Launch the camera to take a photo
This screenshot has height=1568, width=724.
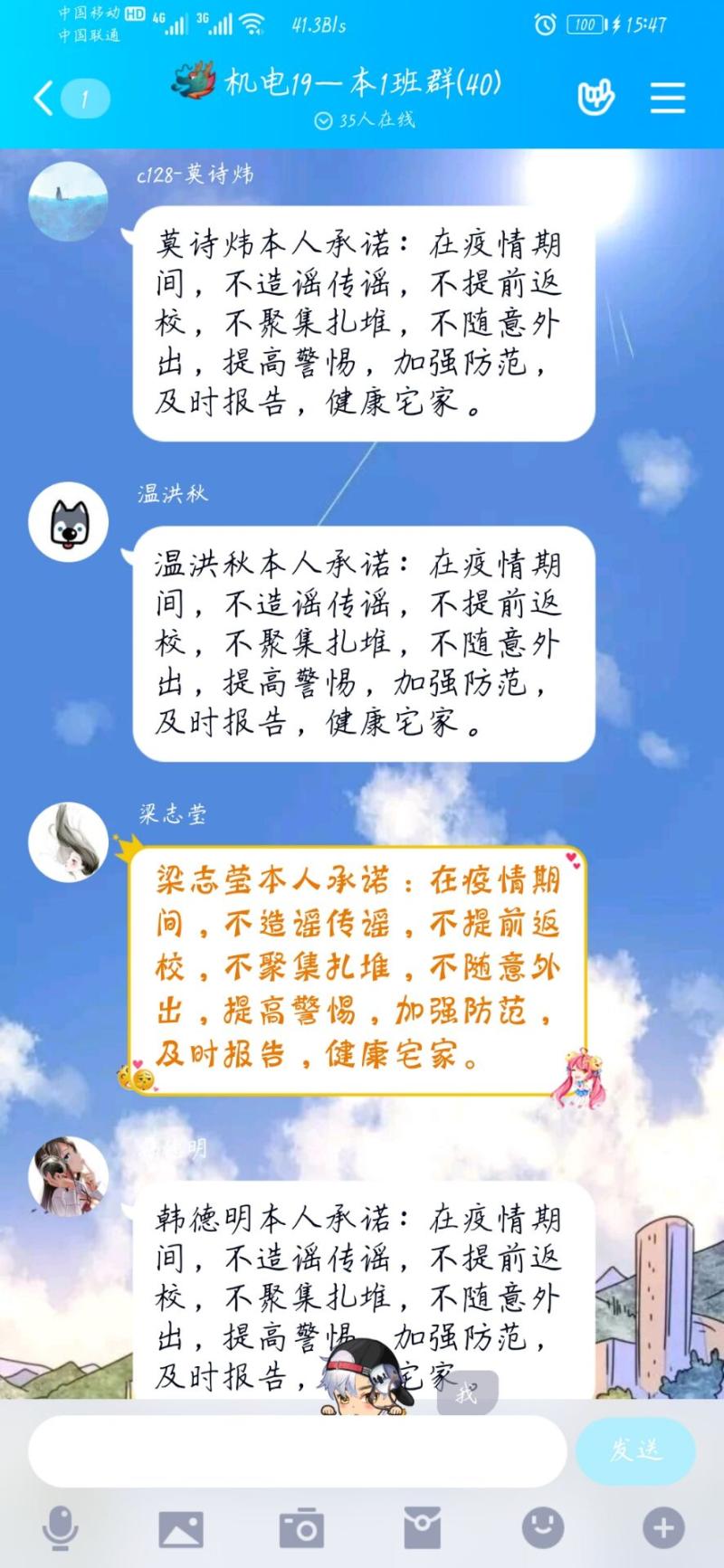[301, 1529]
